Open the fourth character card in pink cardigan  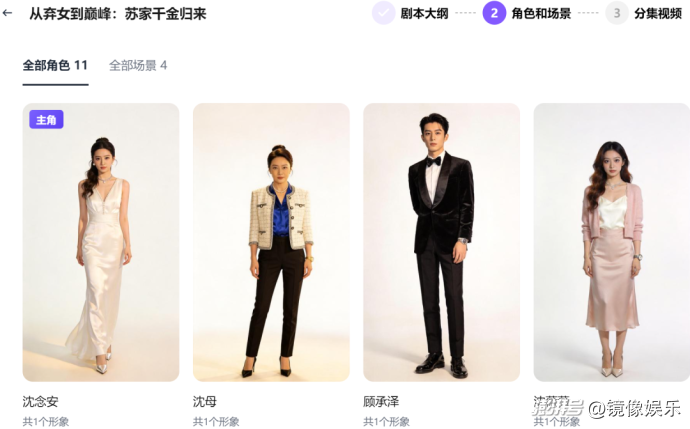(612, 242)
